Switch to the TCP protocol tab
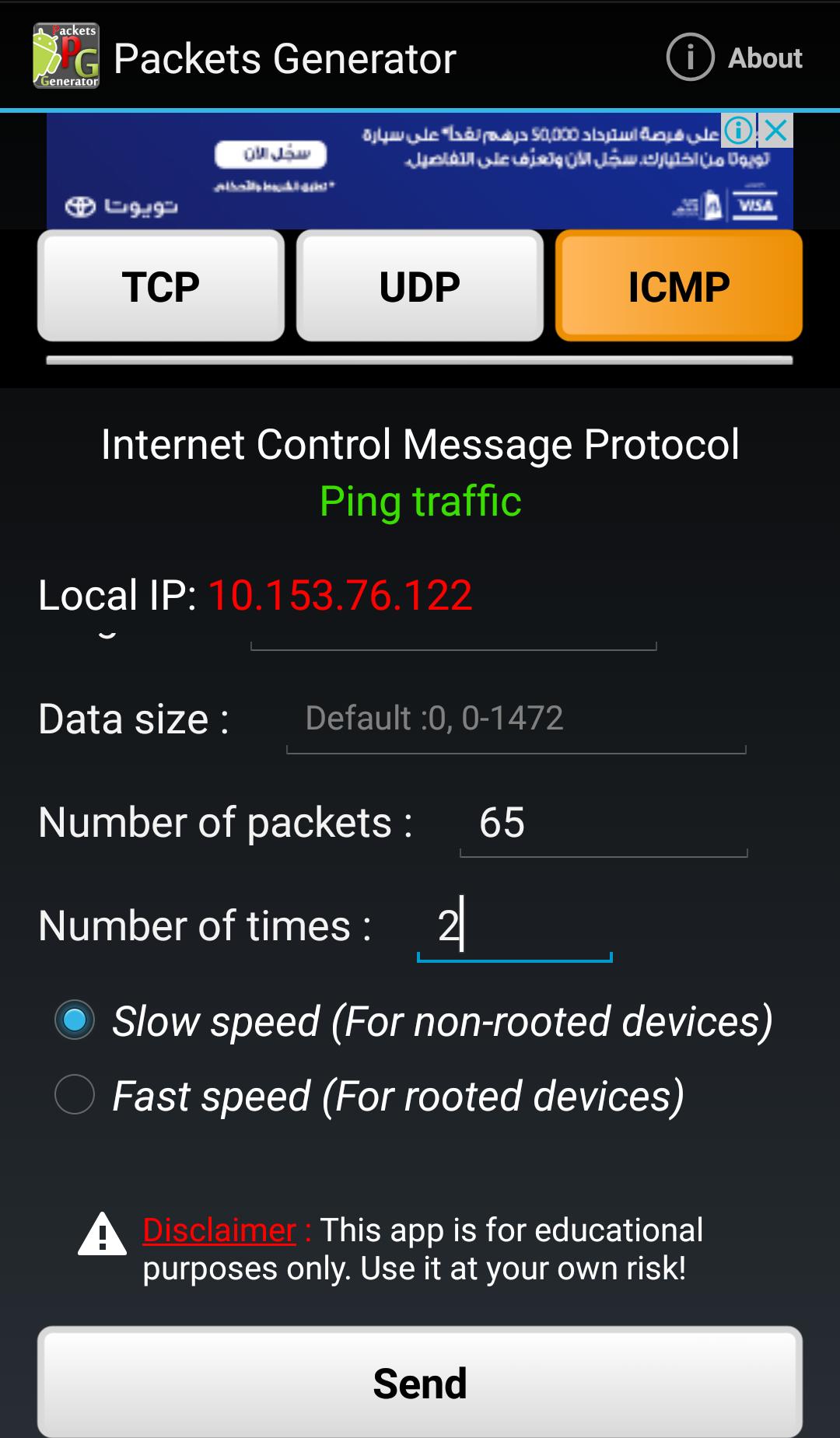 [162, 286]
